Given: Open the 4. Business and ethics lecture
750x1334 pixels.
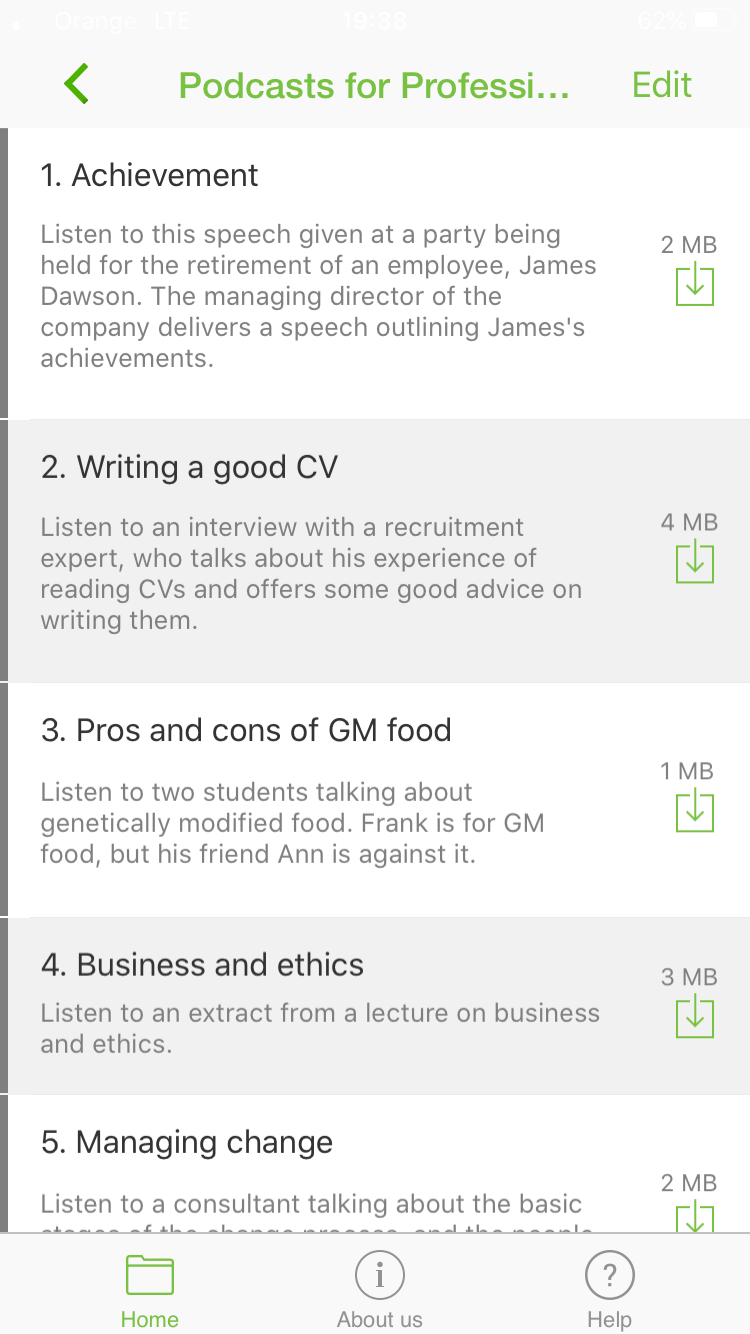Looking at the screenshot, I should [202, 965].
